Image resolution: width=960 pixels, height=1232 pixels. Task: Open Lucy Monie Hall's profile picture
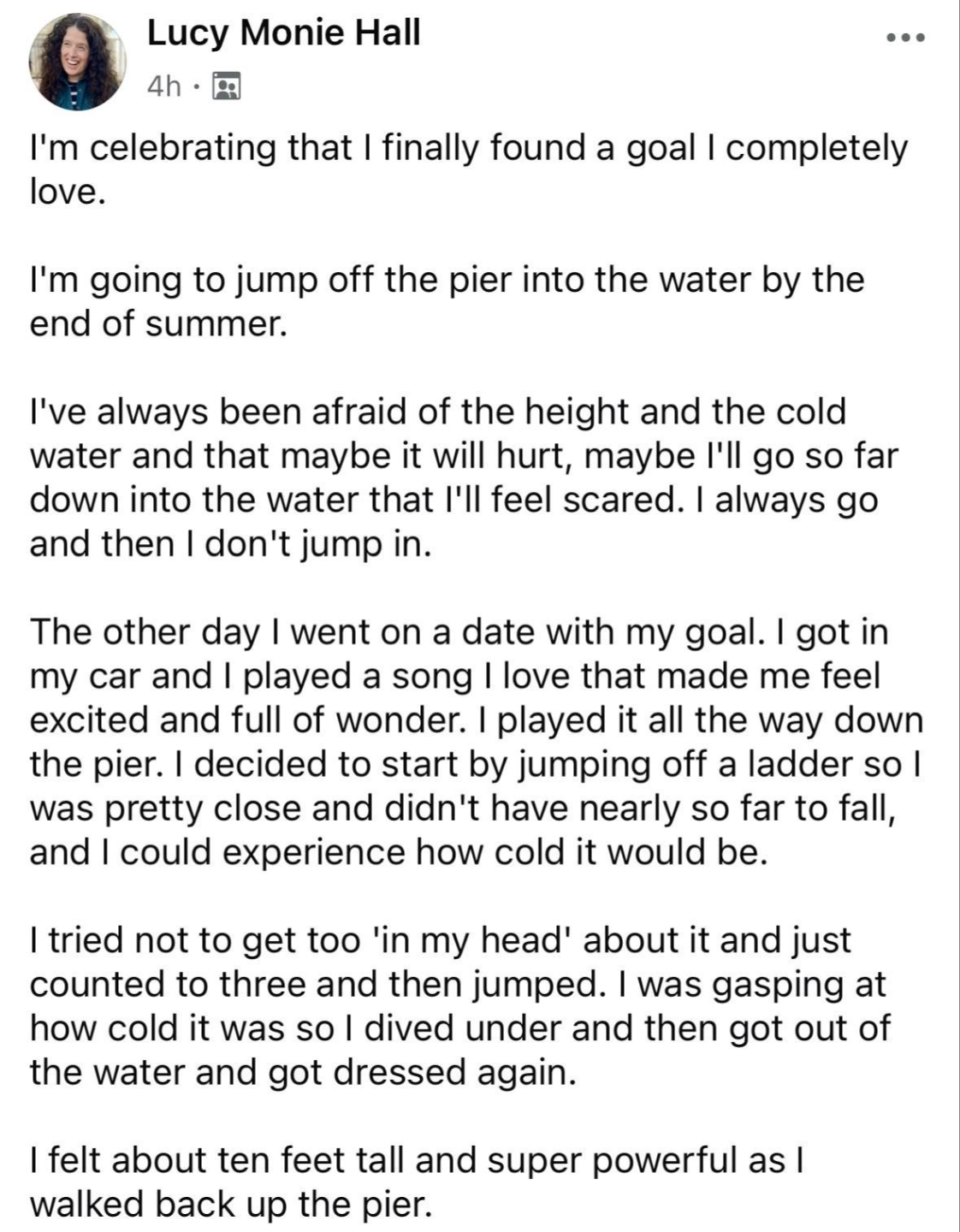(x=77, y=62)
